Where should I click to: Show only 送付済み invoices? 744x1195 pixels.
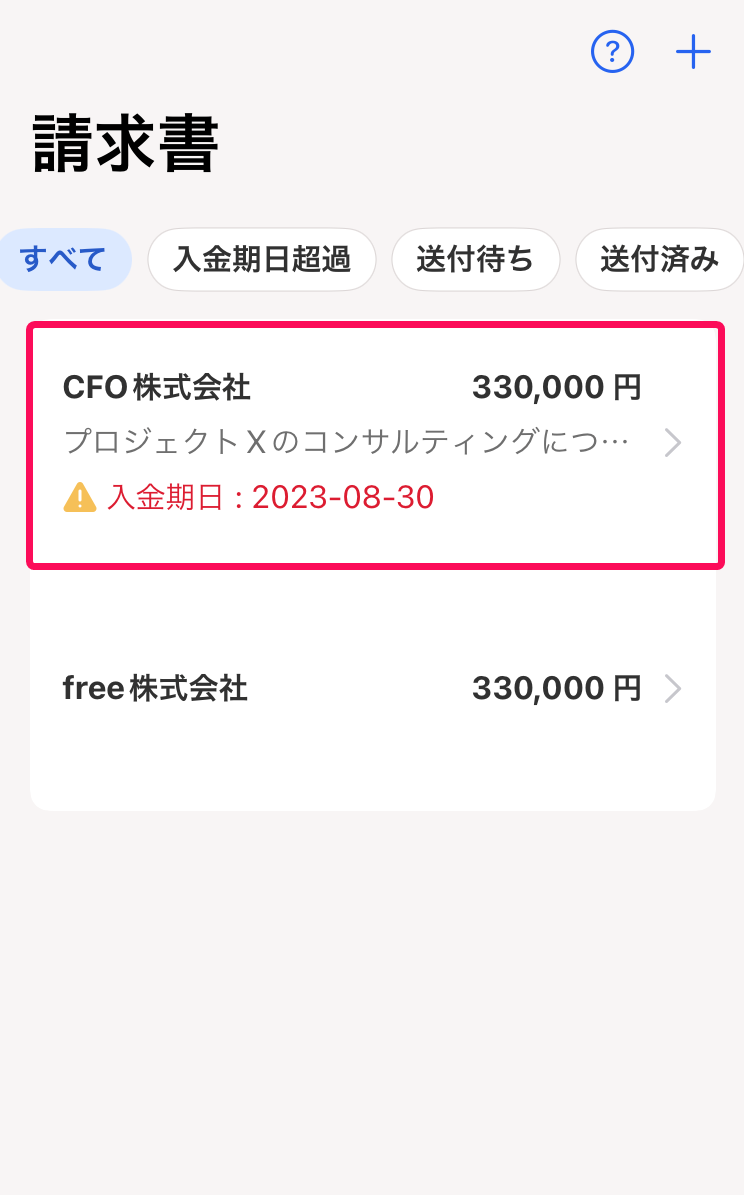point(659,258)
